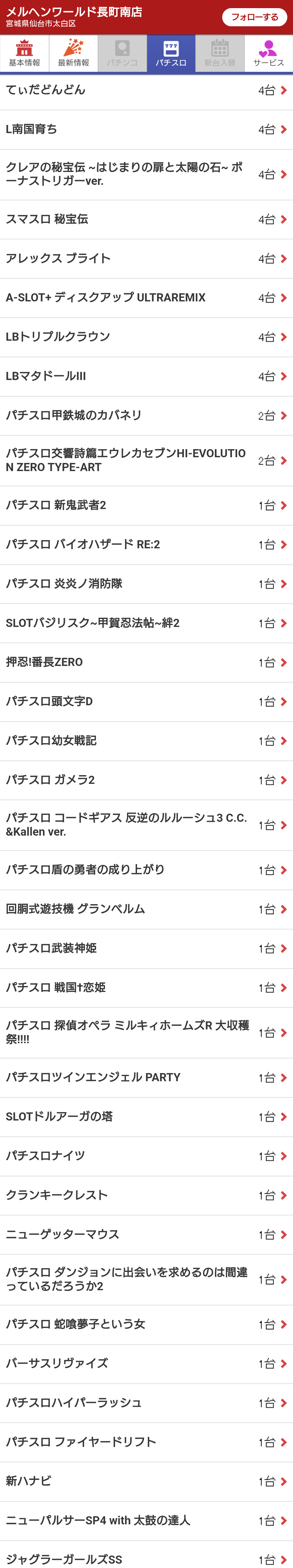The height and width of the screenshot is (1568, 293).
Task: Open 新ハナビ machine entry
Action: point(146,1482)
